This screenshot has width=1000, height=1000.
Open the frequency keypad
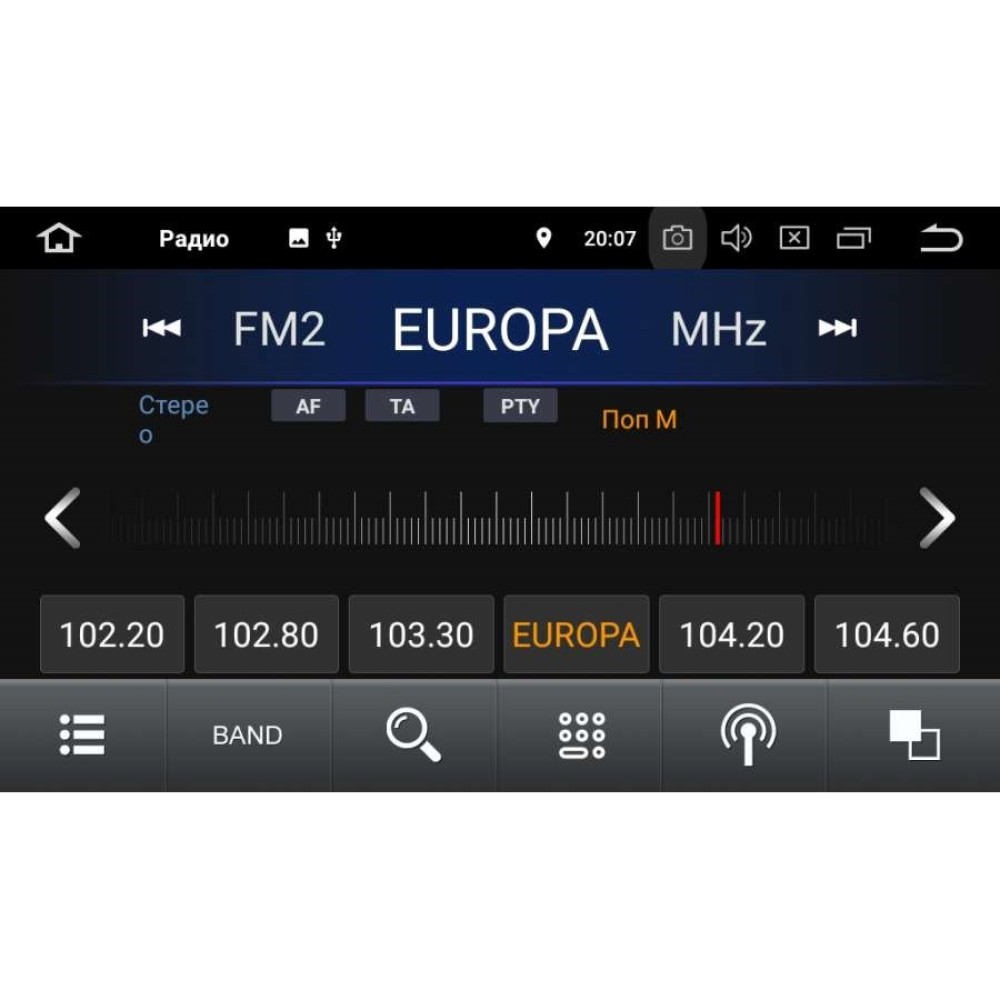tap(581, 735)
